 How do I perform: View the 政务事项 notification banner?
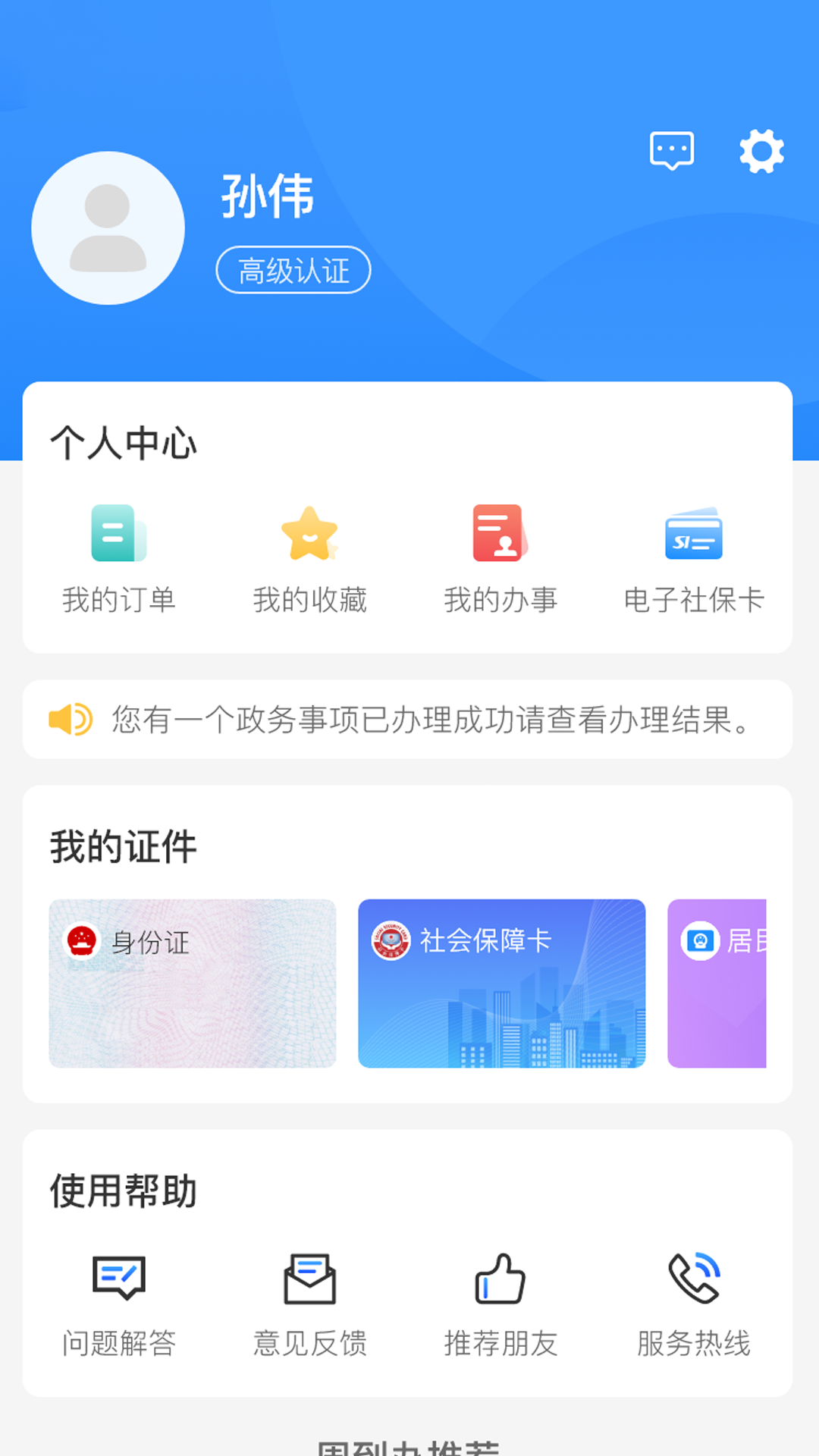(x=408, y=720)
